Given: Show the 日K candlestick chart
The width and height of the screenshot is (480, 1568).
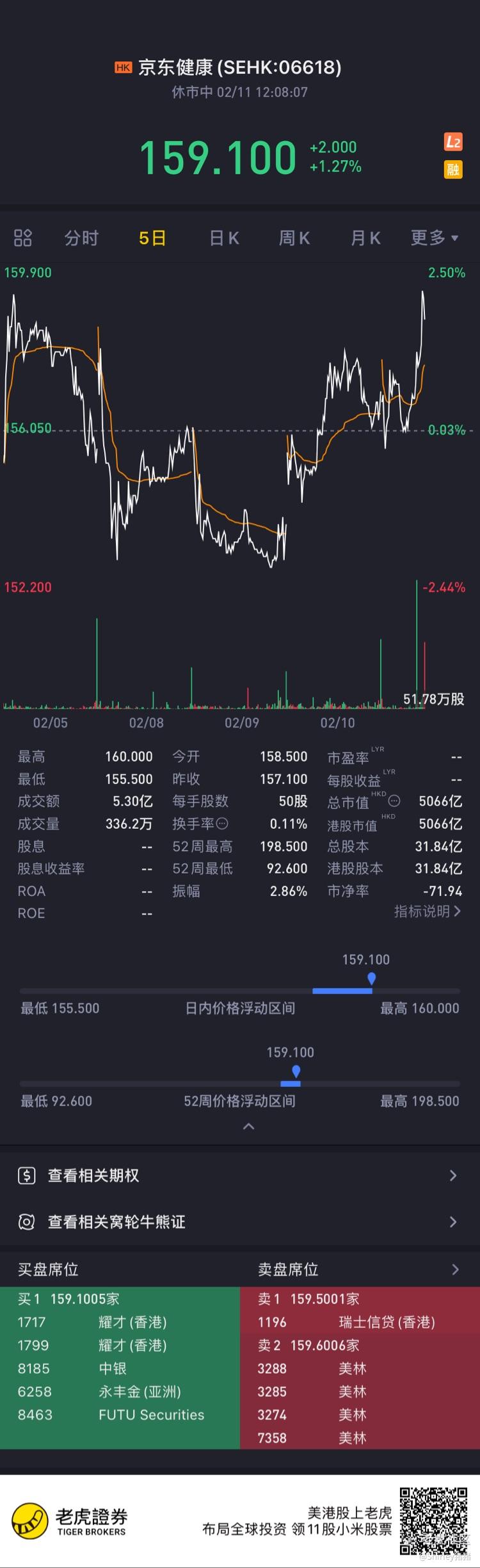Looking at the screenshot, I should pos(224,238).
